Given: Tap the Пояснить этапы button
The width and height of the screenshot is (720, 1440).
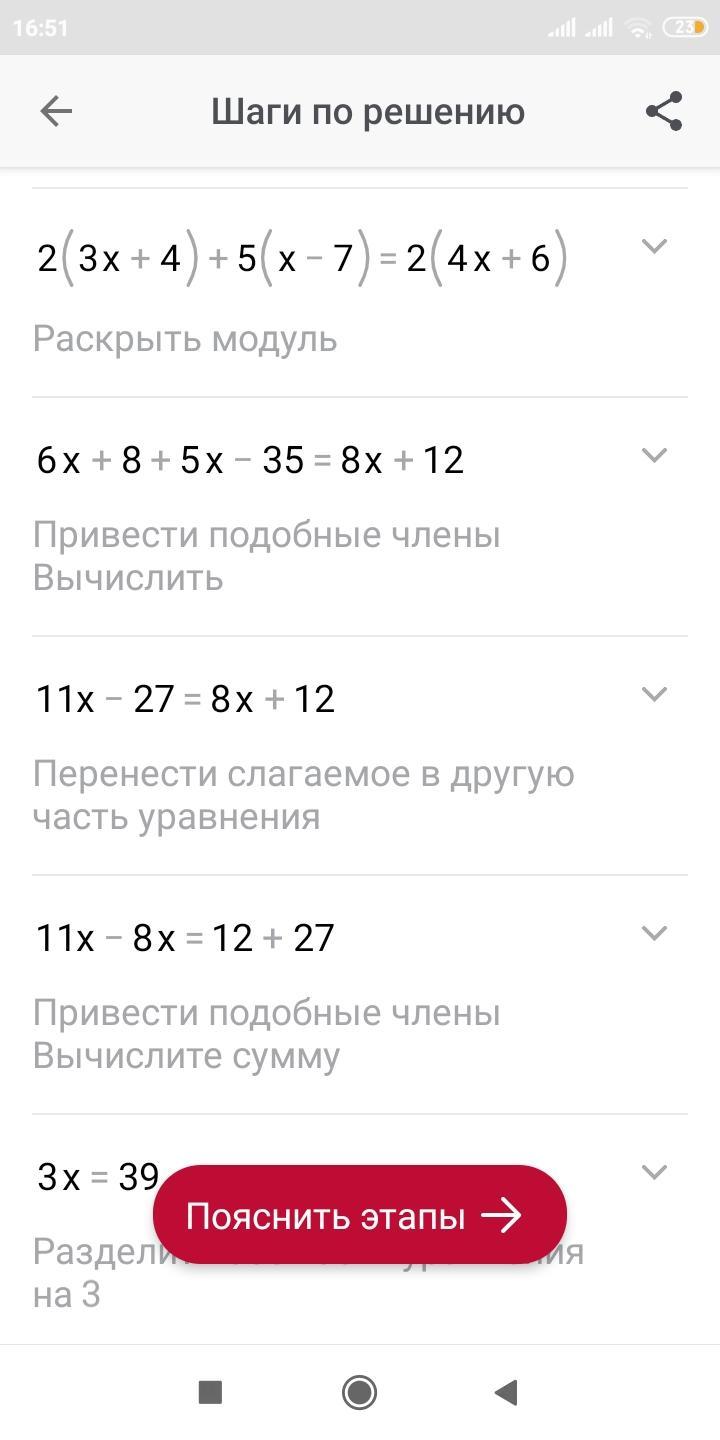Looking at the screenshot, I should (359, 1216).
